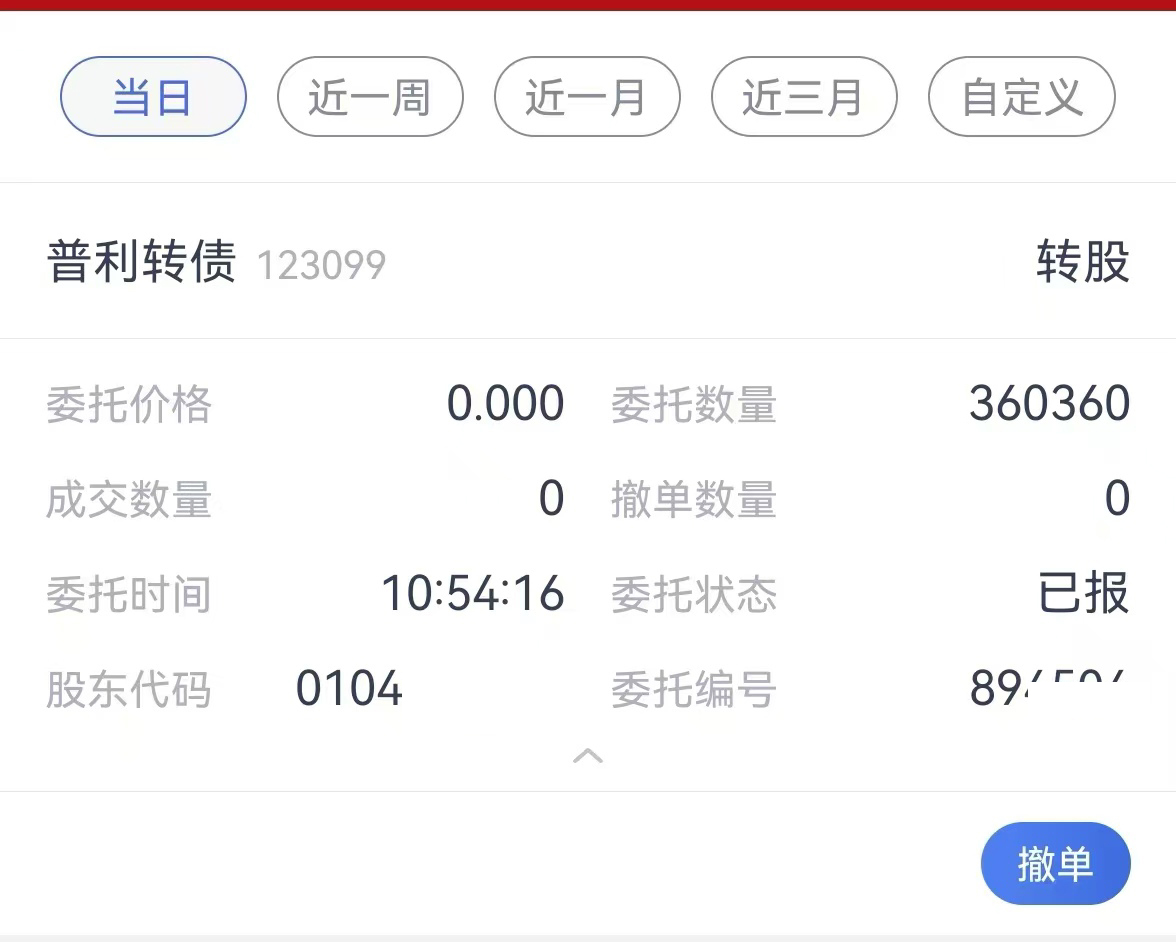
Task: Open the 普利转债 order entry
Action: 142,263
